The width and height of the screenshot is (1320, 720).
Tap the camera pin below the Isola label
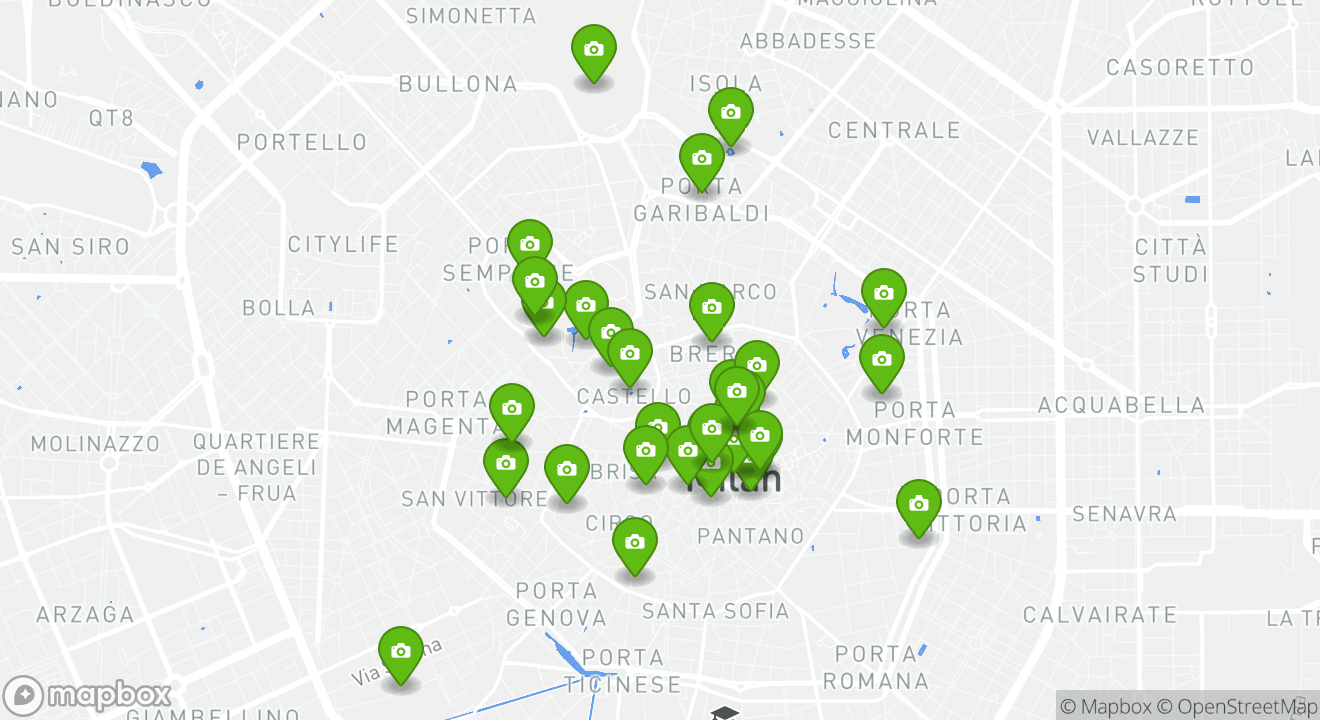coord(731,113)
